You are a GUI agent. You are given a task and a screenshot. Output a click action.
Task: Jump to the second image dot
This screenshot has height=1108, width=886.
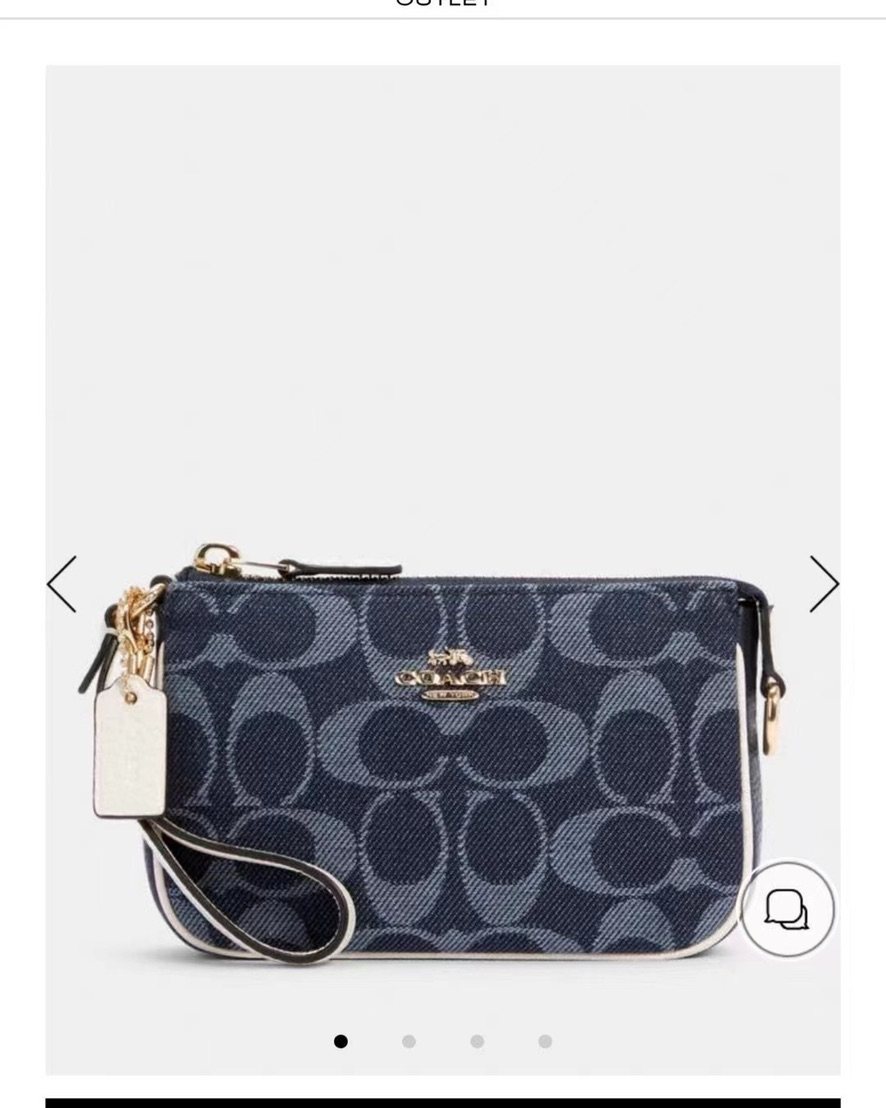coord(409,1041)
